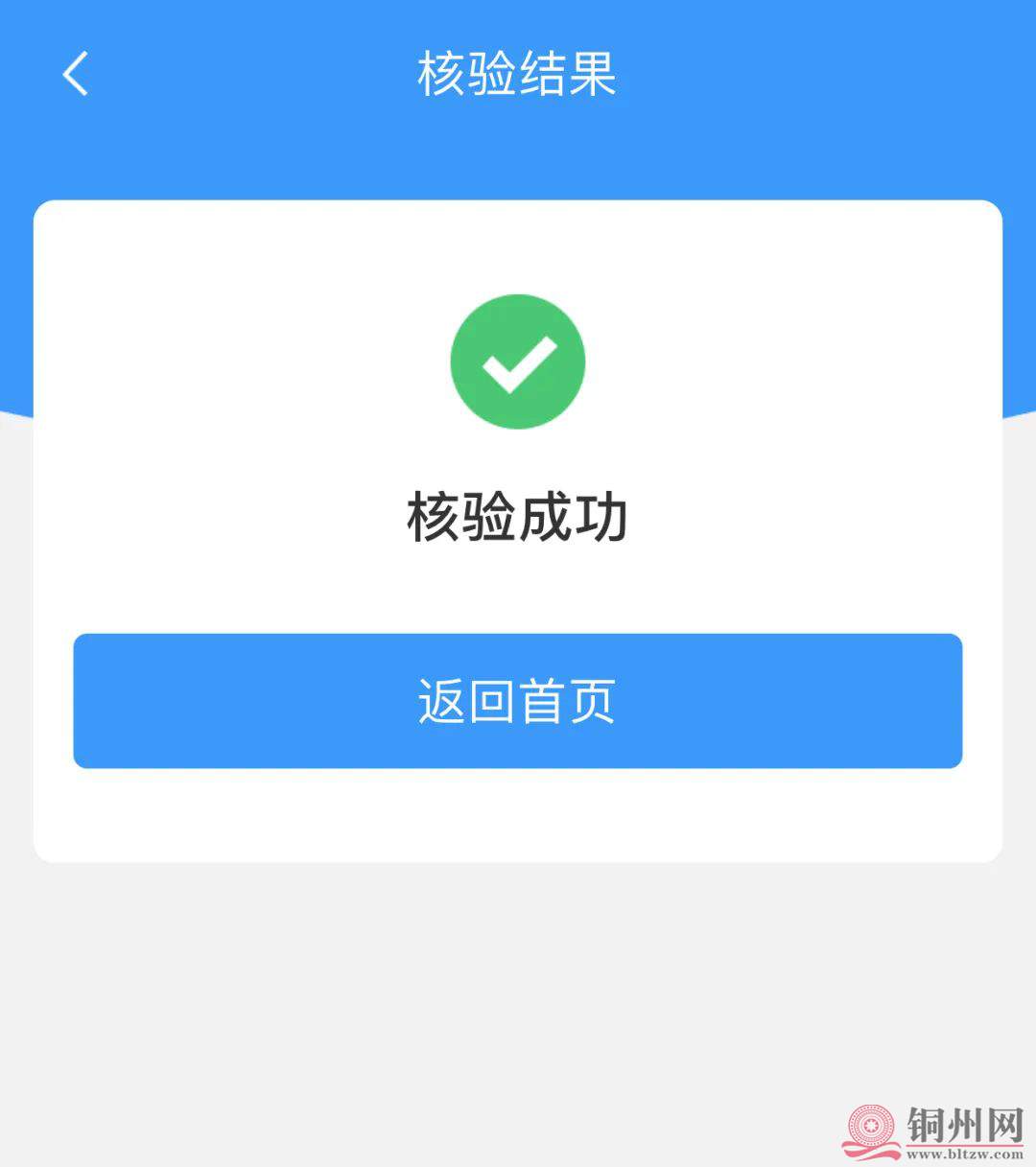Select the 核验结果 title in header

click(518, 72)
